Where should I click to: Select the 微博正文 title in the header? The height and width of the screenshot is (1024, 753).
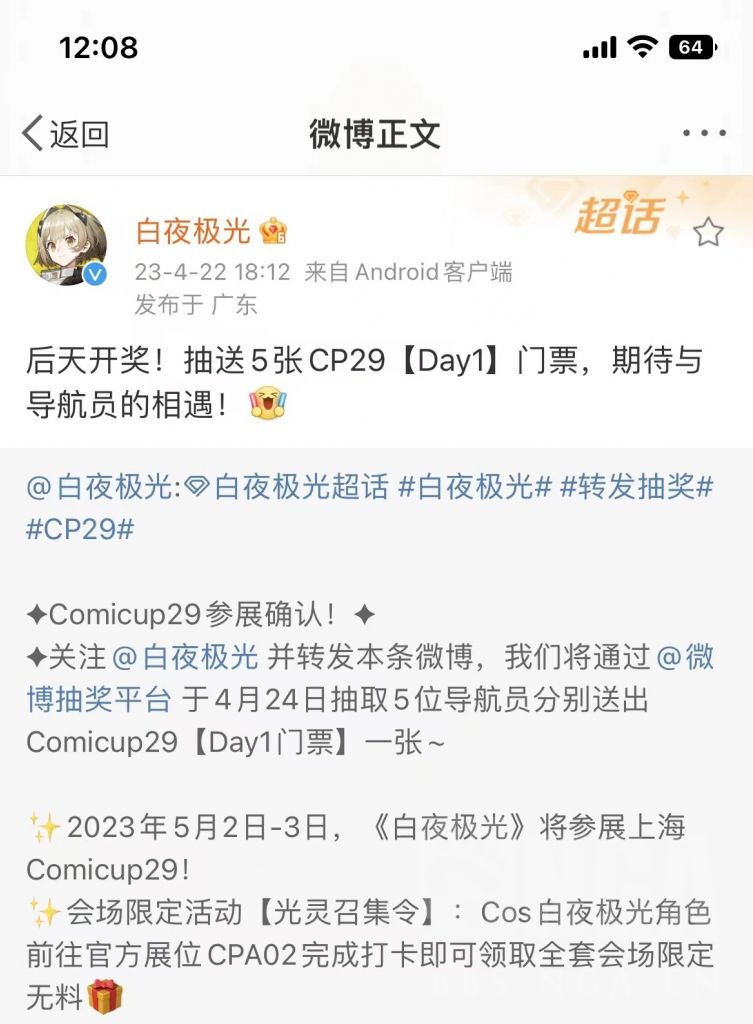tap(375, 133)
